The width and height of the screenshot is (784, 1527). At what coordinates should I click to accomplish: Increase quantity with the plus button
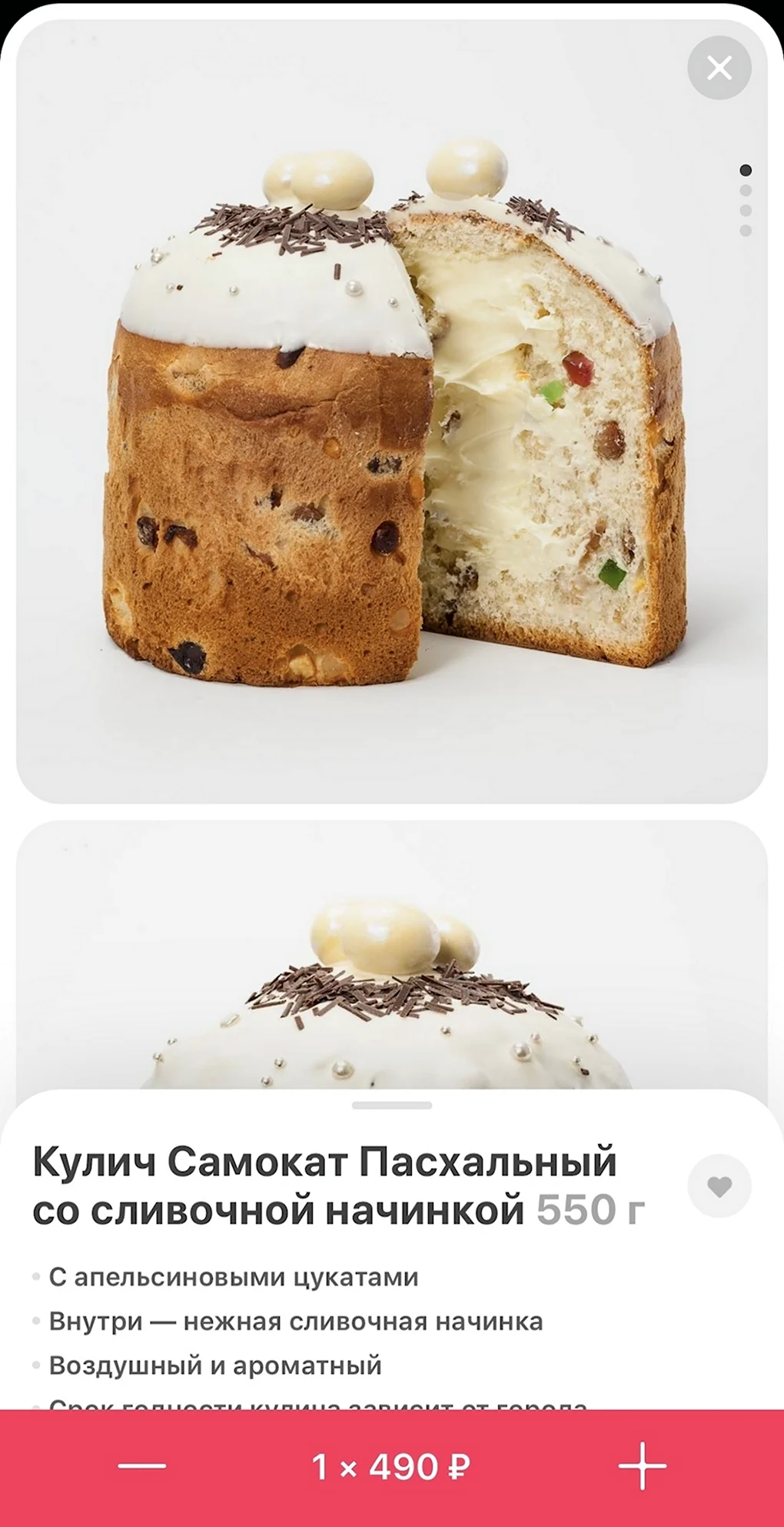[642, 1465]
